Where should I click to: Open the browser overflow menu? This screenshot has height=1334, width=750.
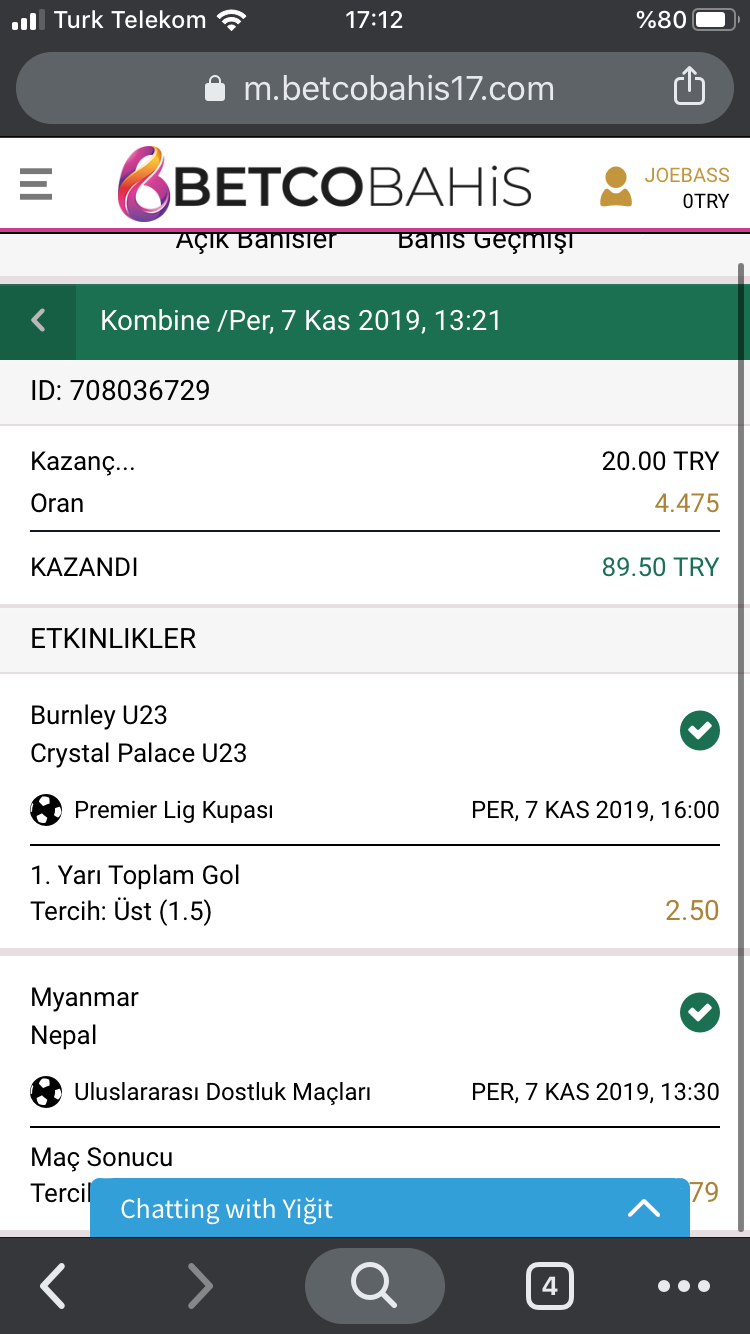684,1287
